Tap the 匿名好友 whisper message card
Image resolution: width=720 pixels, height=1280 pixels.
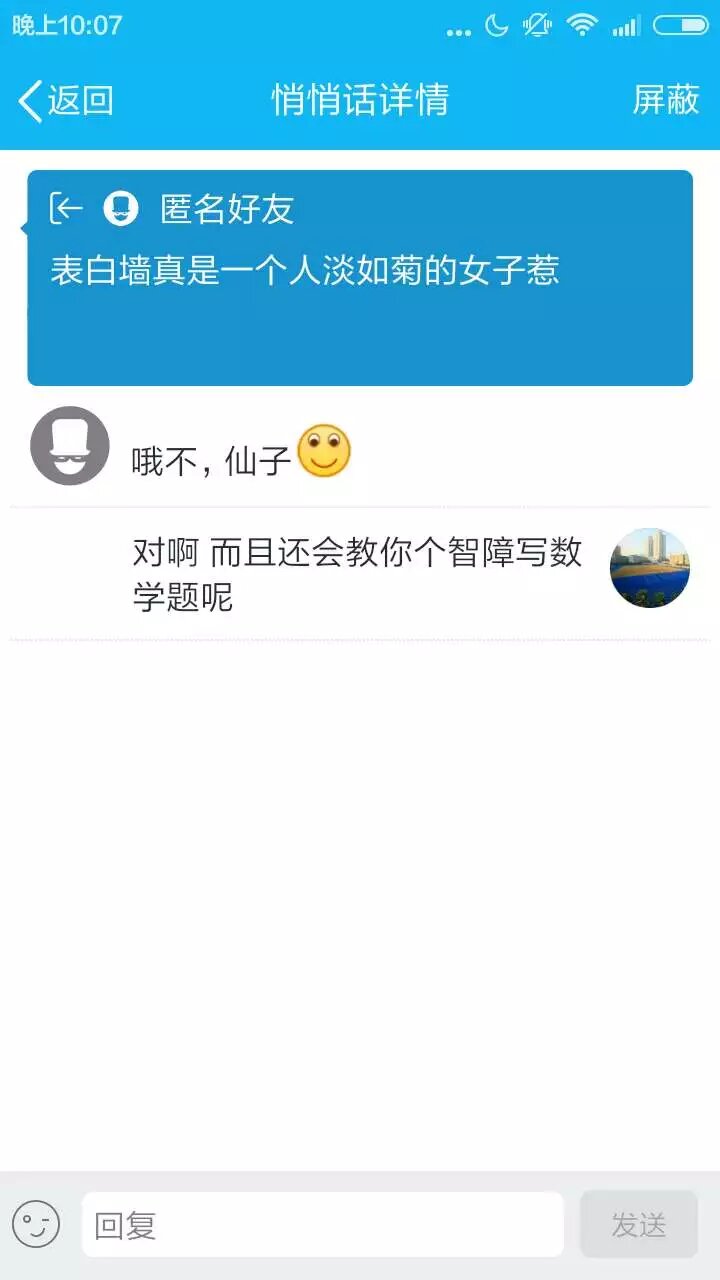pyautogui.click(x=360, y=278)
